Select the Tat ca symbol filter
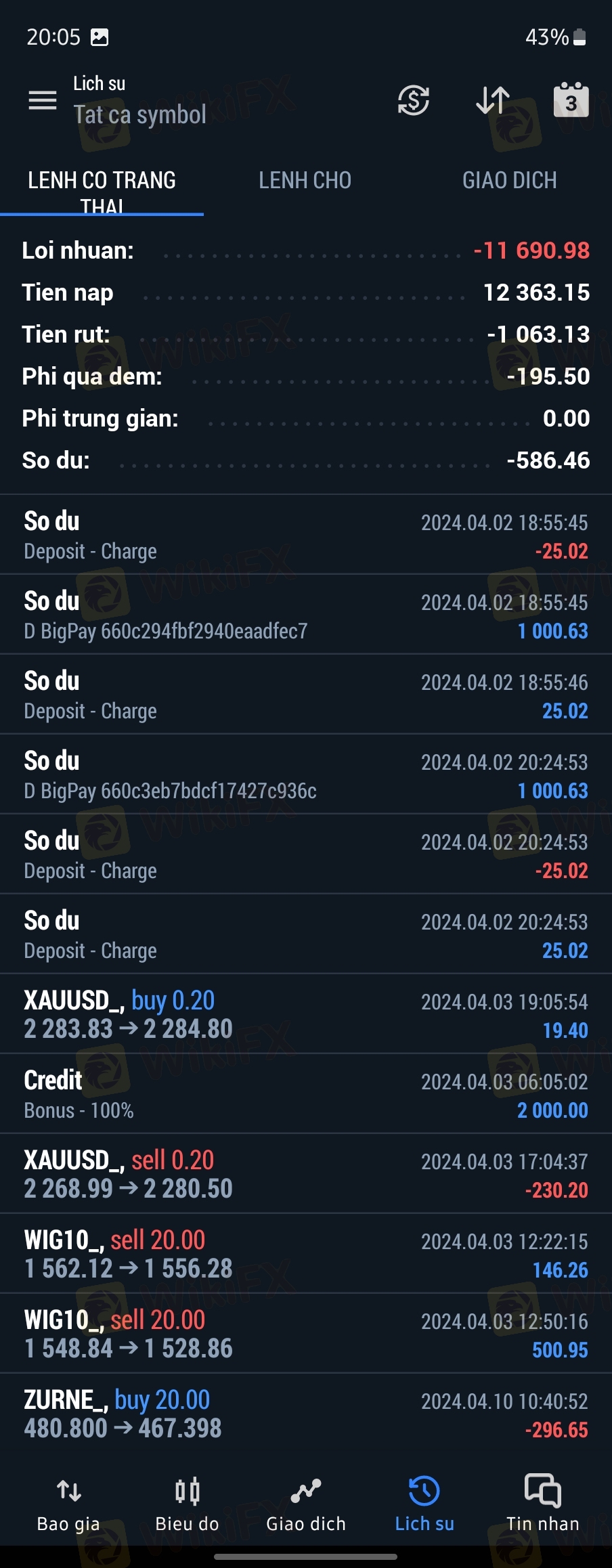 [139, 114]
